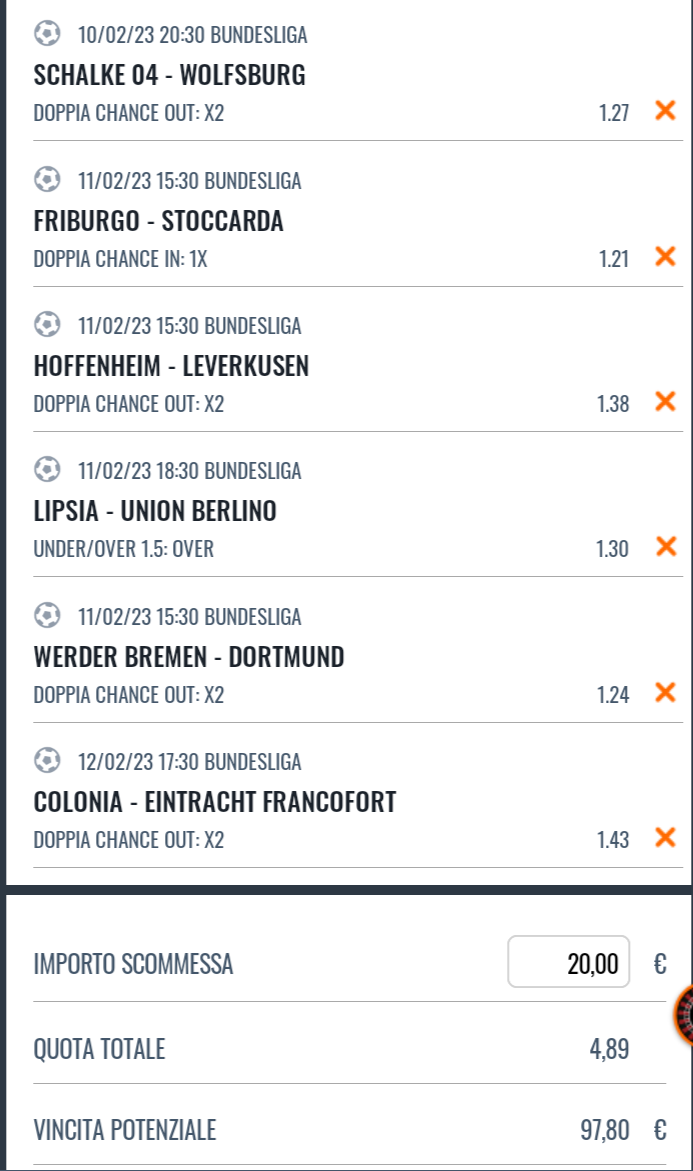The width and height of the screenshot is (693, 1171).
Task: Delete Colonia - Eintracht Francofort from the slip
Action: [x=665, y=838]
